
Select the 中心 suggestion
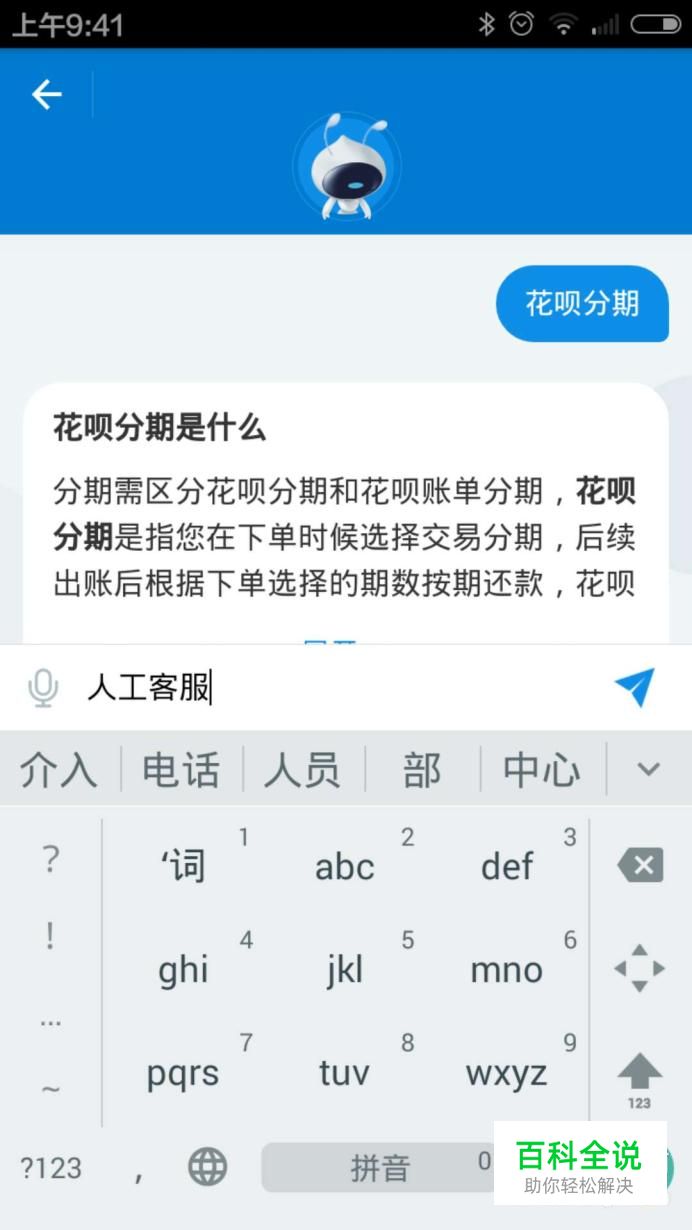[x=541, y=770]
